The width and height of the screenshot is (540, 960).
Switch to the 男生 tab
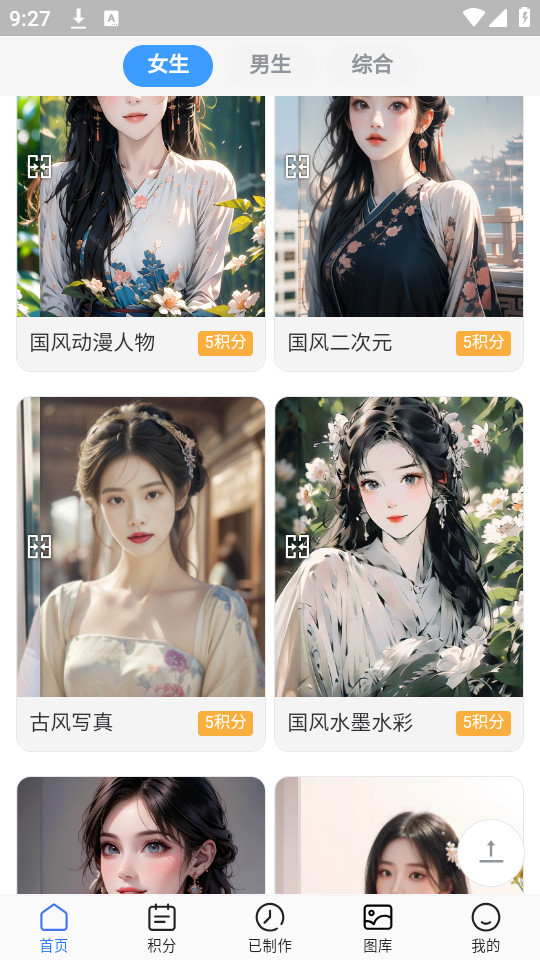270,65
